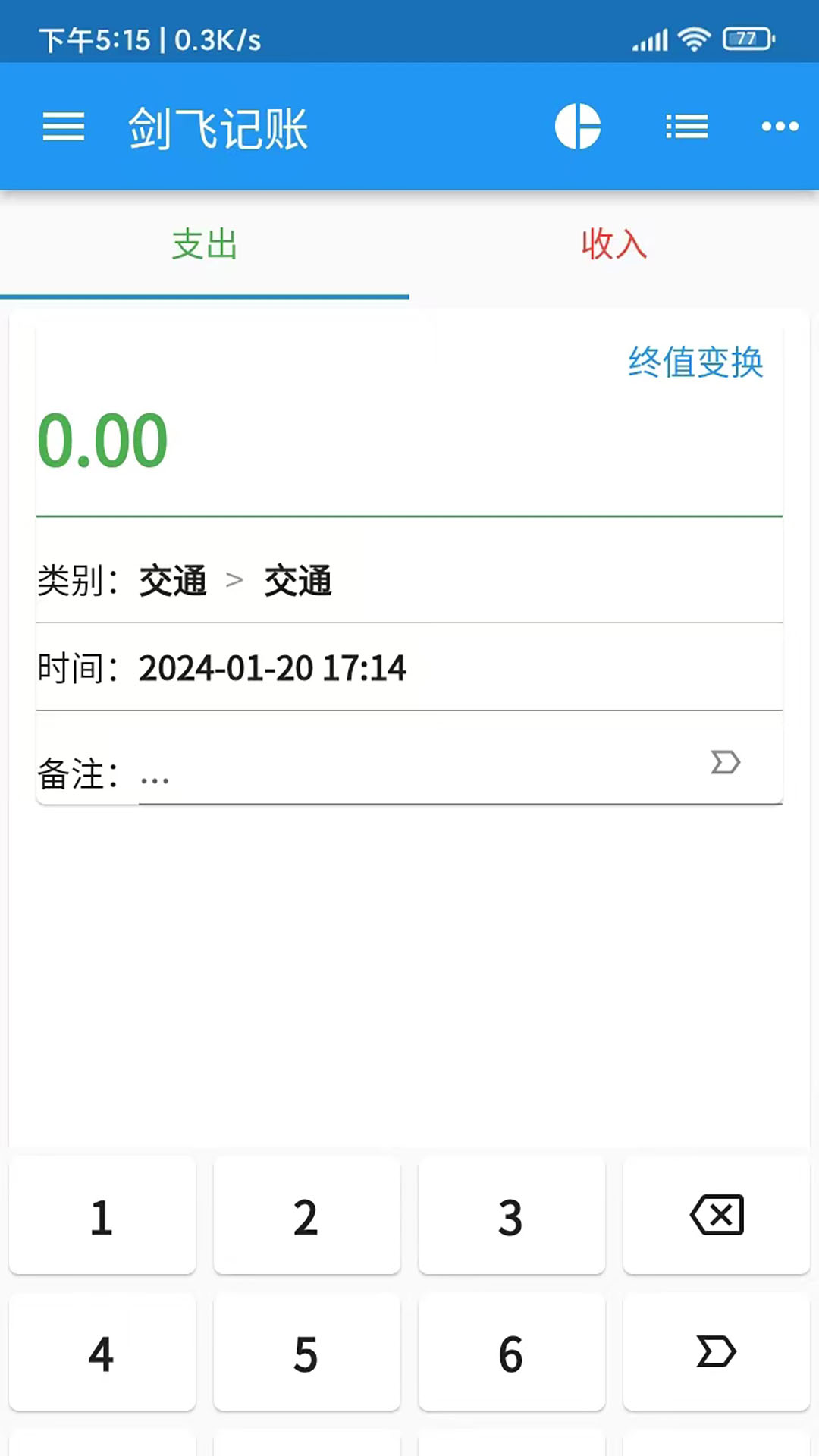Expand the category 交通 selector
The width and height of the screenshot is (819, 1456).
[172, 580]
